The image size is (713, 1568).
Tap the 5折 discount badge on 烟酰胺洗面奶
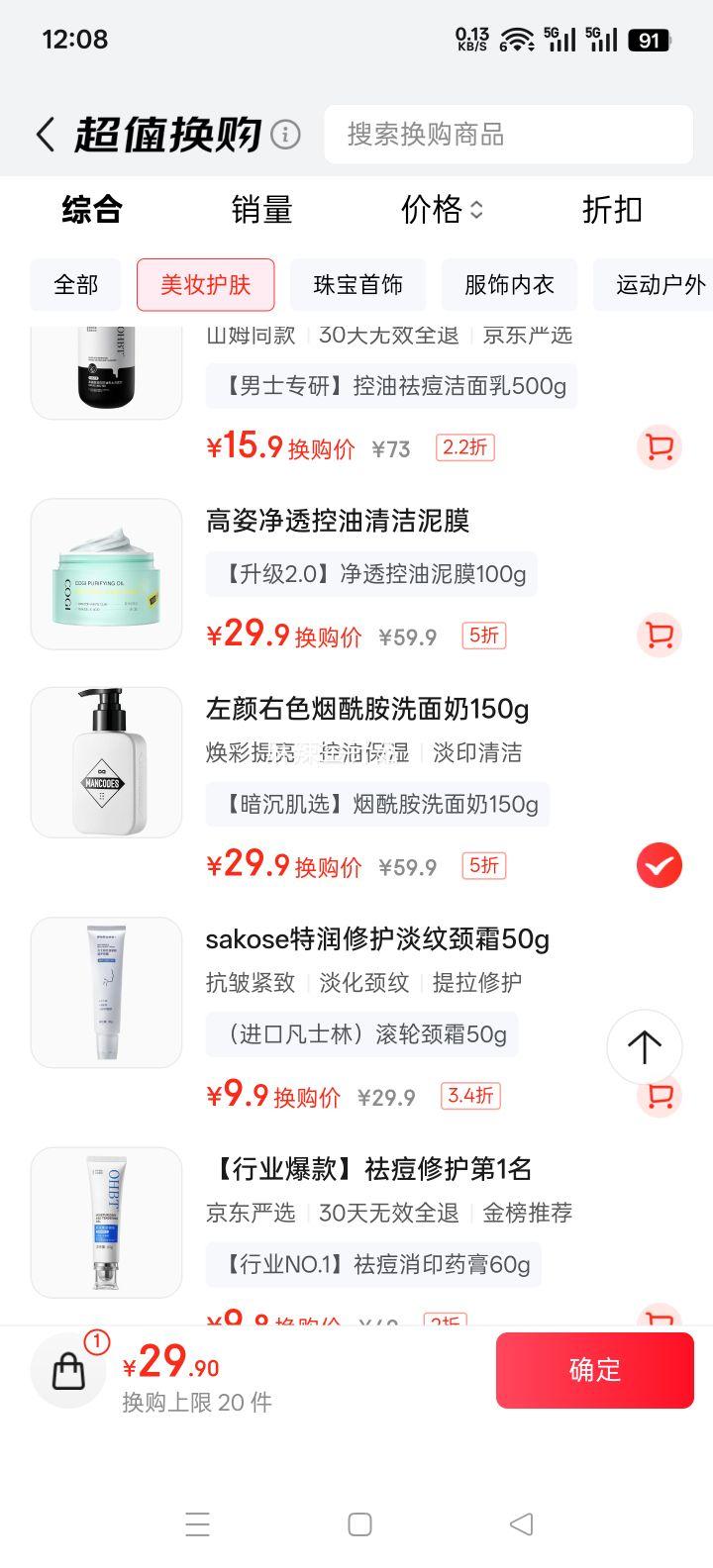point(482,864)
